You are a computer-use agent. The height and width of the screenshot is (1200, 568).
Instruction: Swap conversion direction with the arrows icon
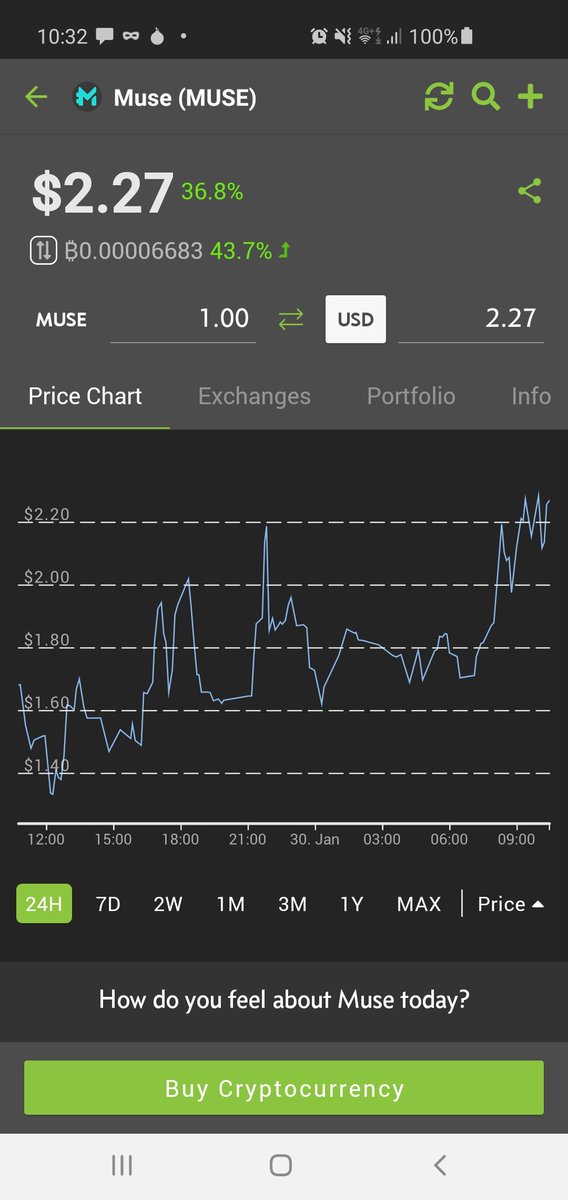point(291,319)
